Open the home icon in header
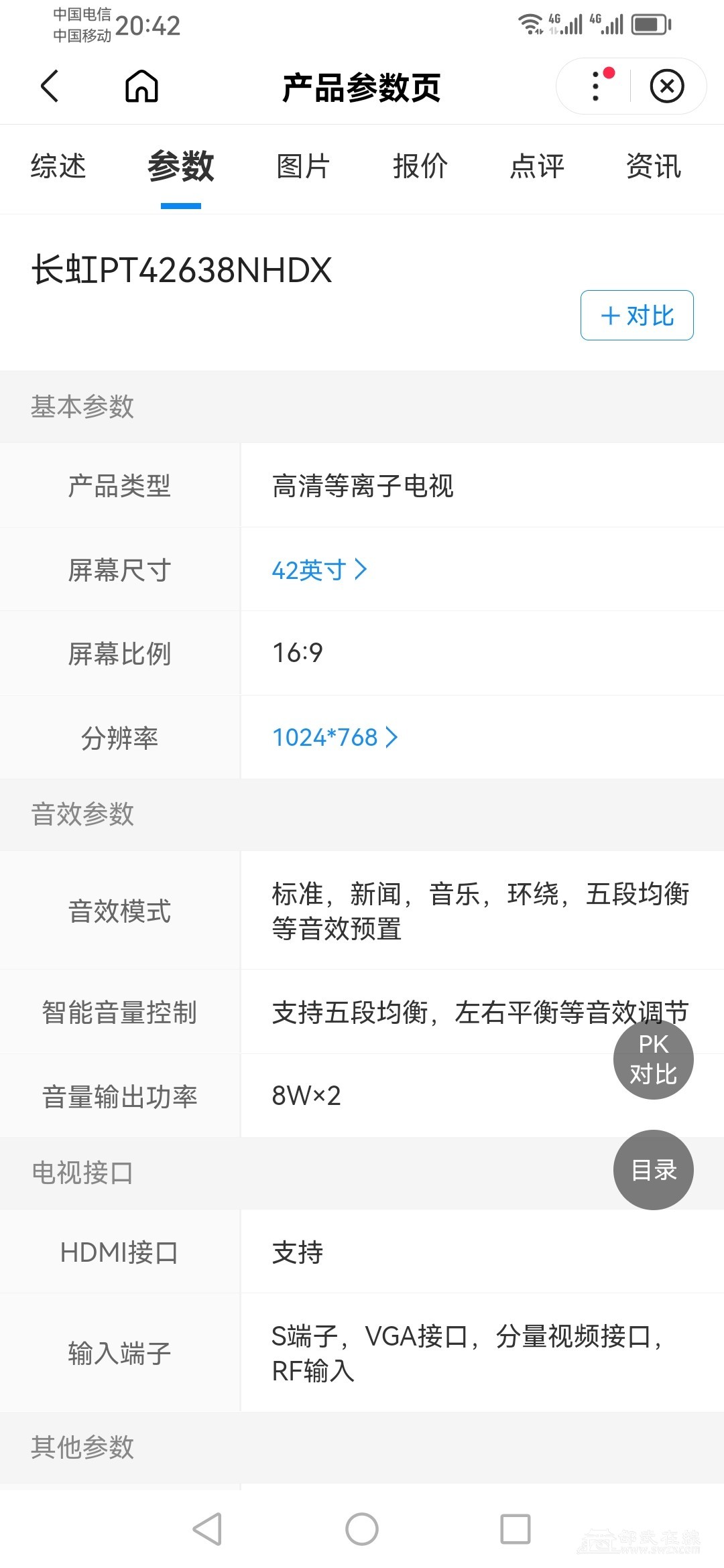The image size is (724, 1568). coord(141,86)
